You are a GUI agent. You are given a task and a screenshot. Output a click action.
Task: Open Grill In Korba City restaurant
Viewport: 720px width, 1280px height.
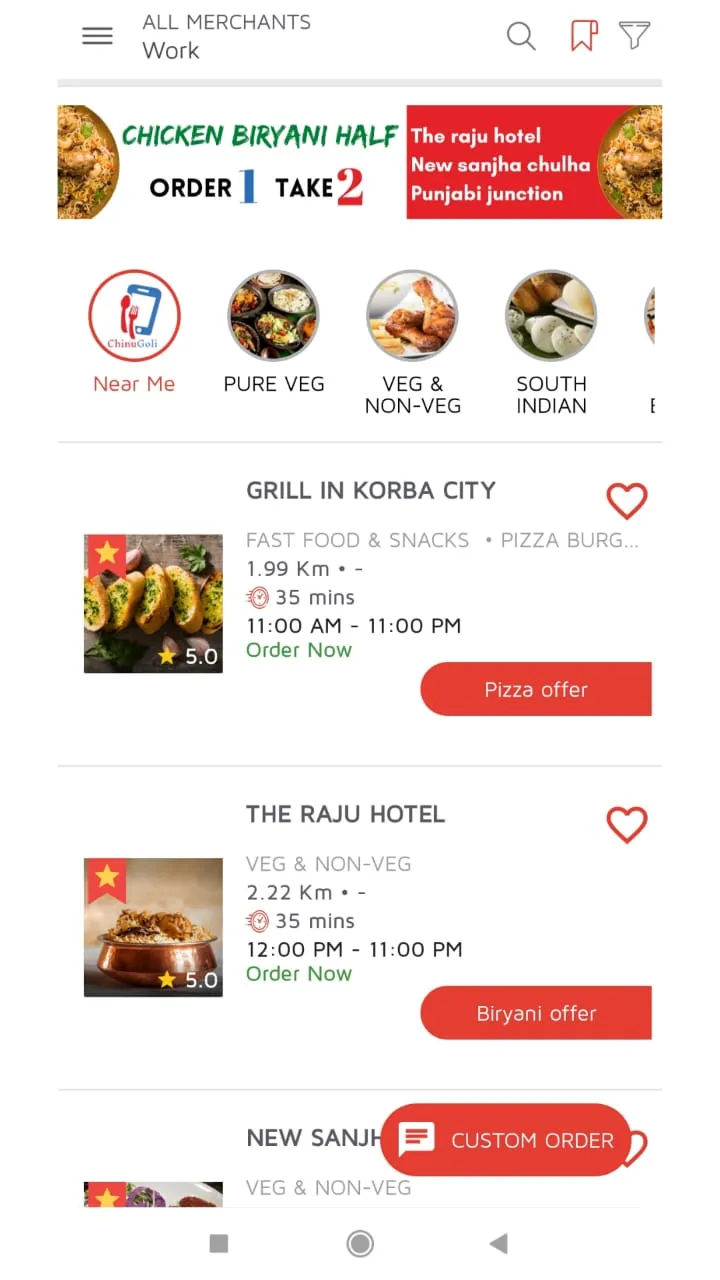click(371, 491)
